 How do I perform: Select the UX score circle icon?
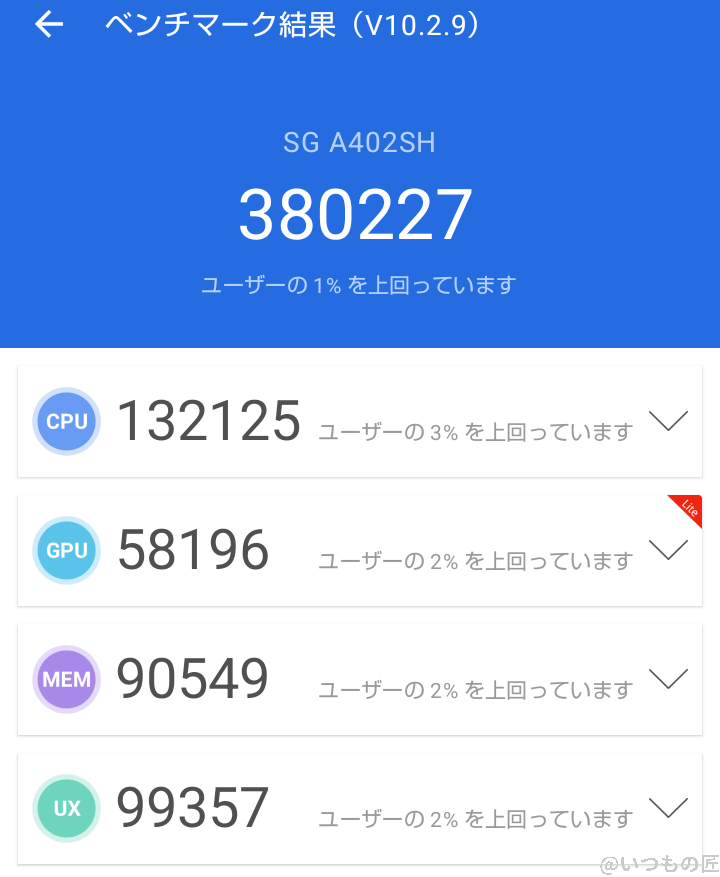pos(66,808)
